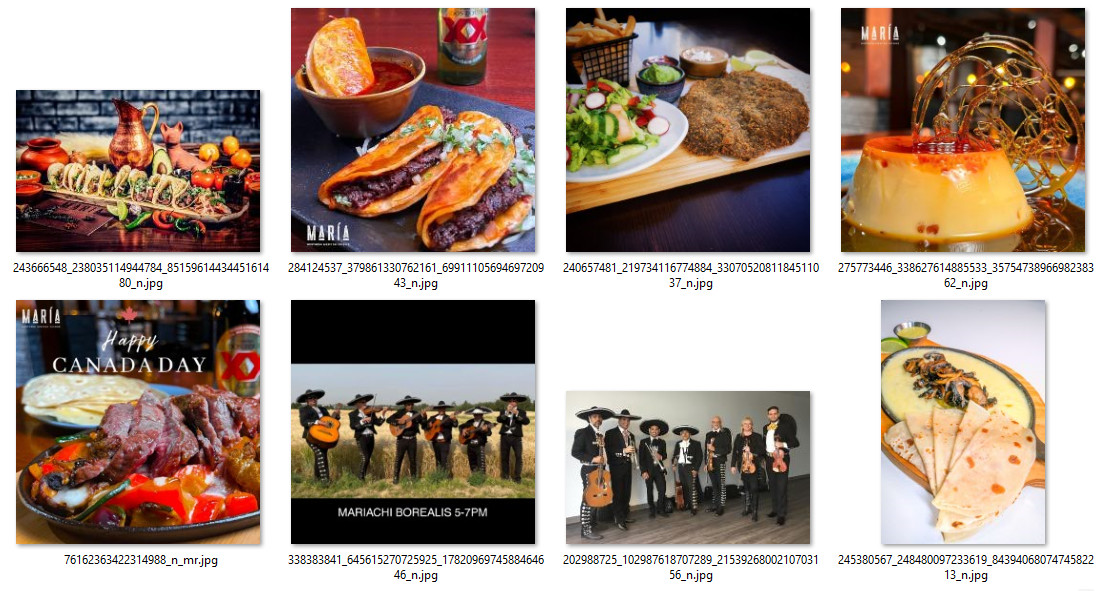The width and height of the screenshot is (1100, 591).
Task: Open the Mariachi Borealis 5-7PM image file
Action: 413,422
